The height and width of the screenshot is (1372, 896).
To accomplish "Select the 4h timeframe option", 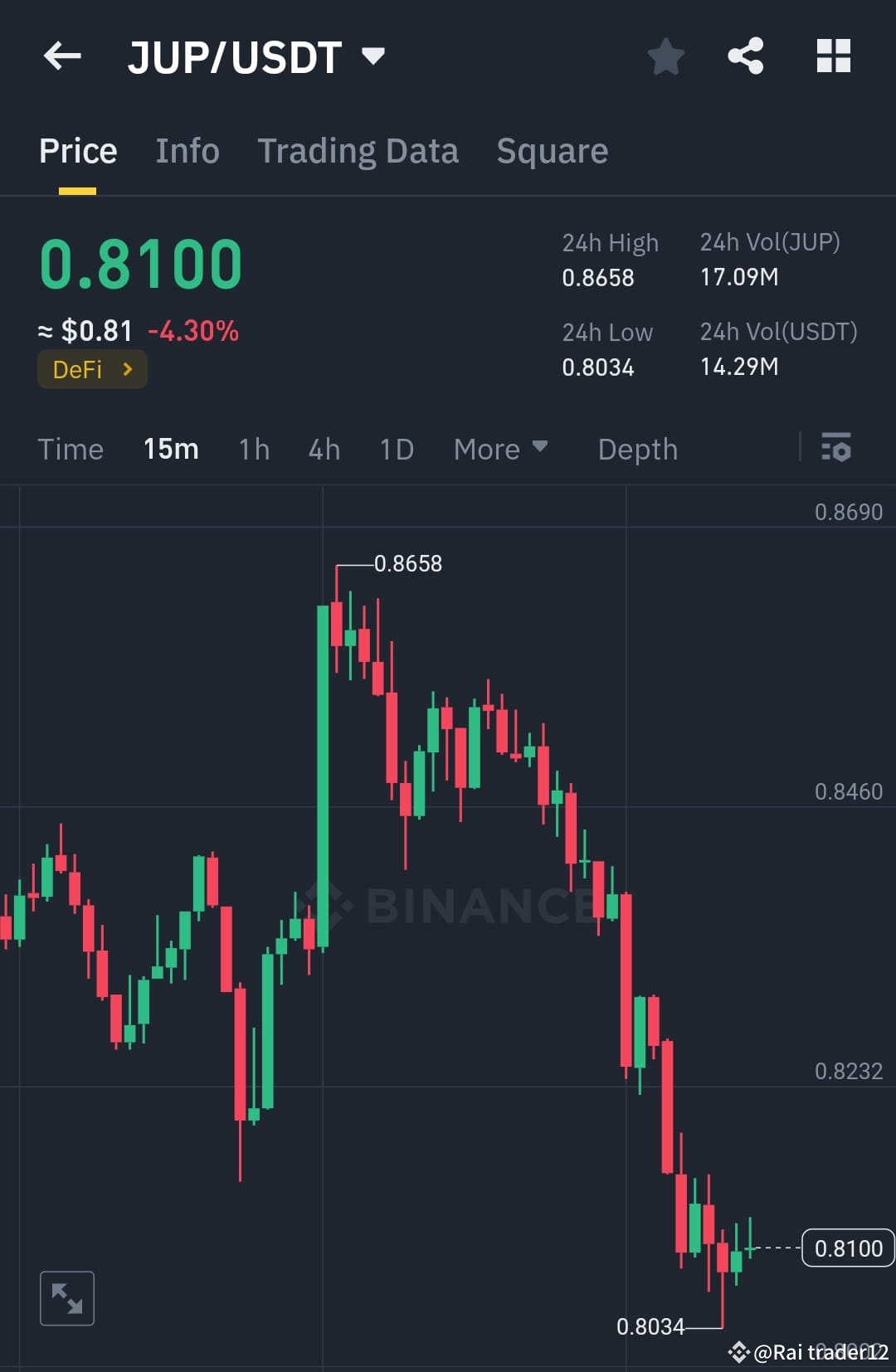I will pos(324,449).
